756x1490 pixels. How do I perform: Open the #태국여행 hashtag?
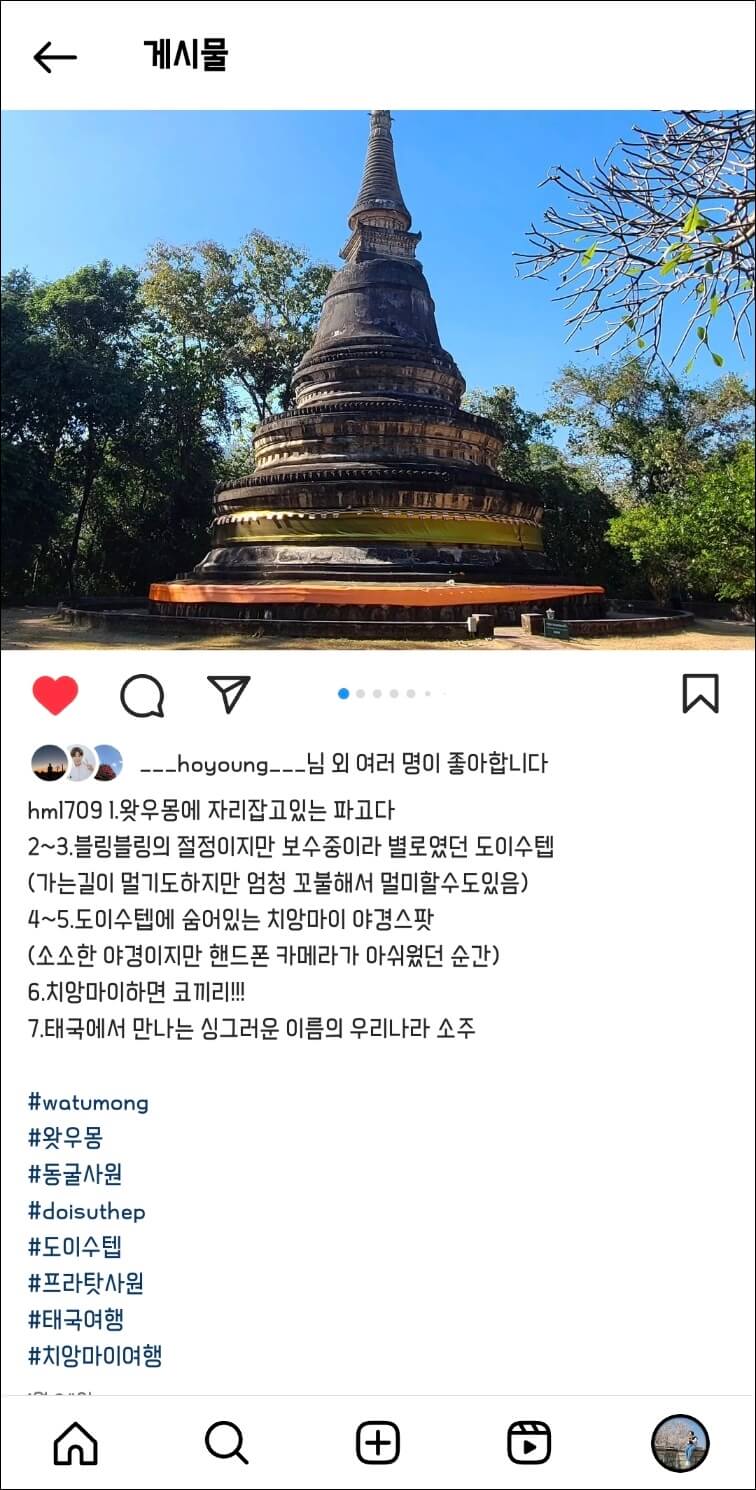[76, 1319]
